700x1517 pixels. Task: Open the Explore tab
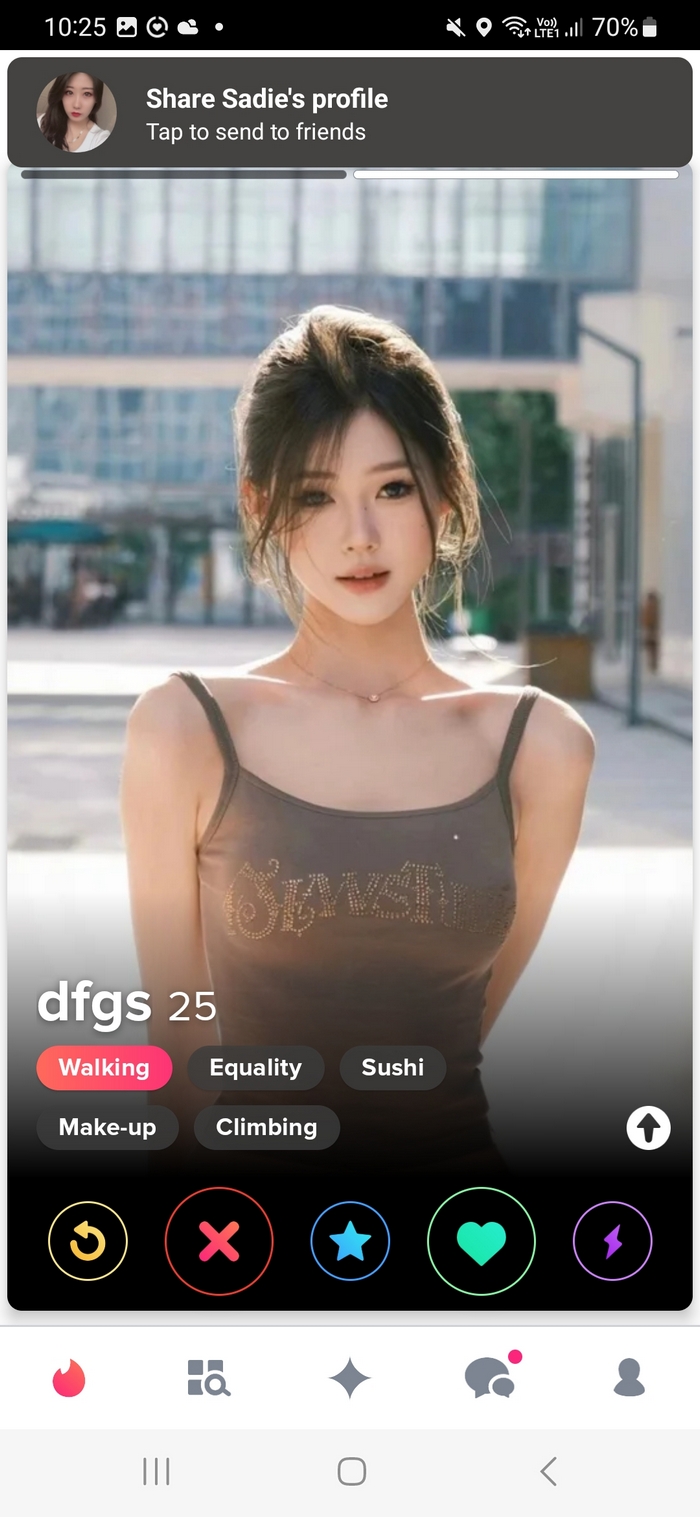pos(209,1379)
